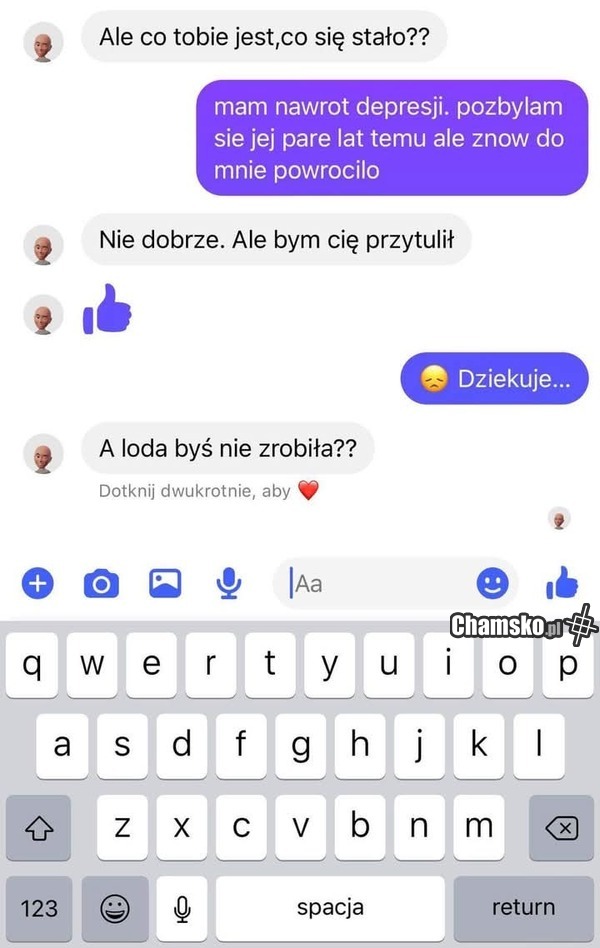600x948 pixels.
Task: Hit the return key on the keyboard
Action: tap(523, 908)
